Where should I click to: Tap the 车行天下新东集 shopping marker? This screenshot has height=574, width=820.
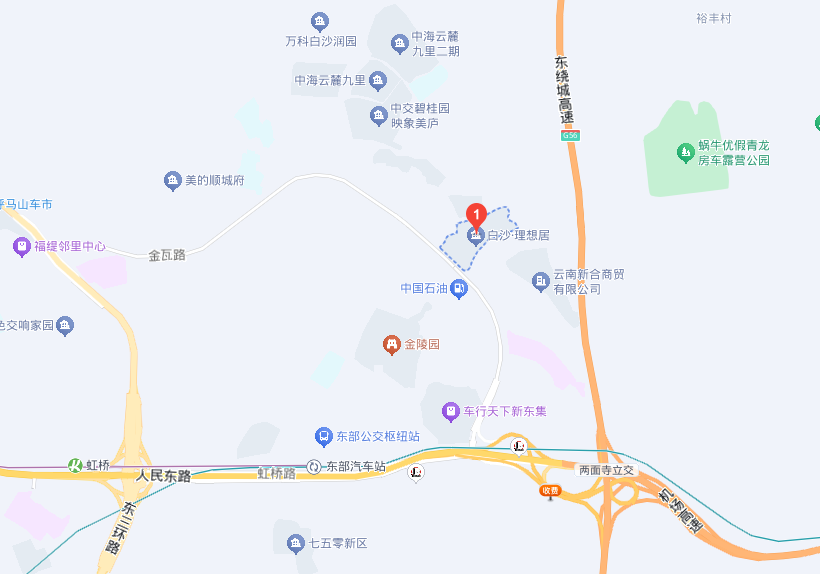(x=451, y=411)
